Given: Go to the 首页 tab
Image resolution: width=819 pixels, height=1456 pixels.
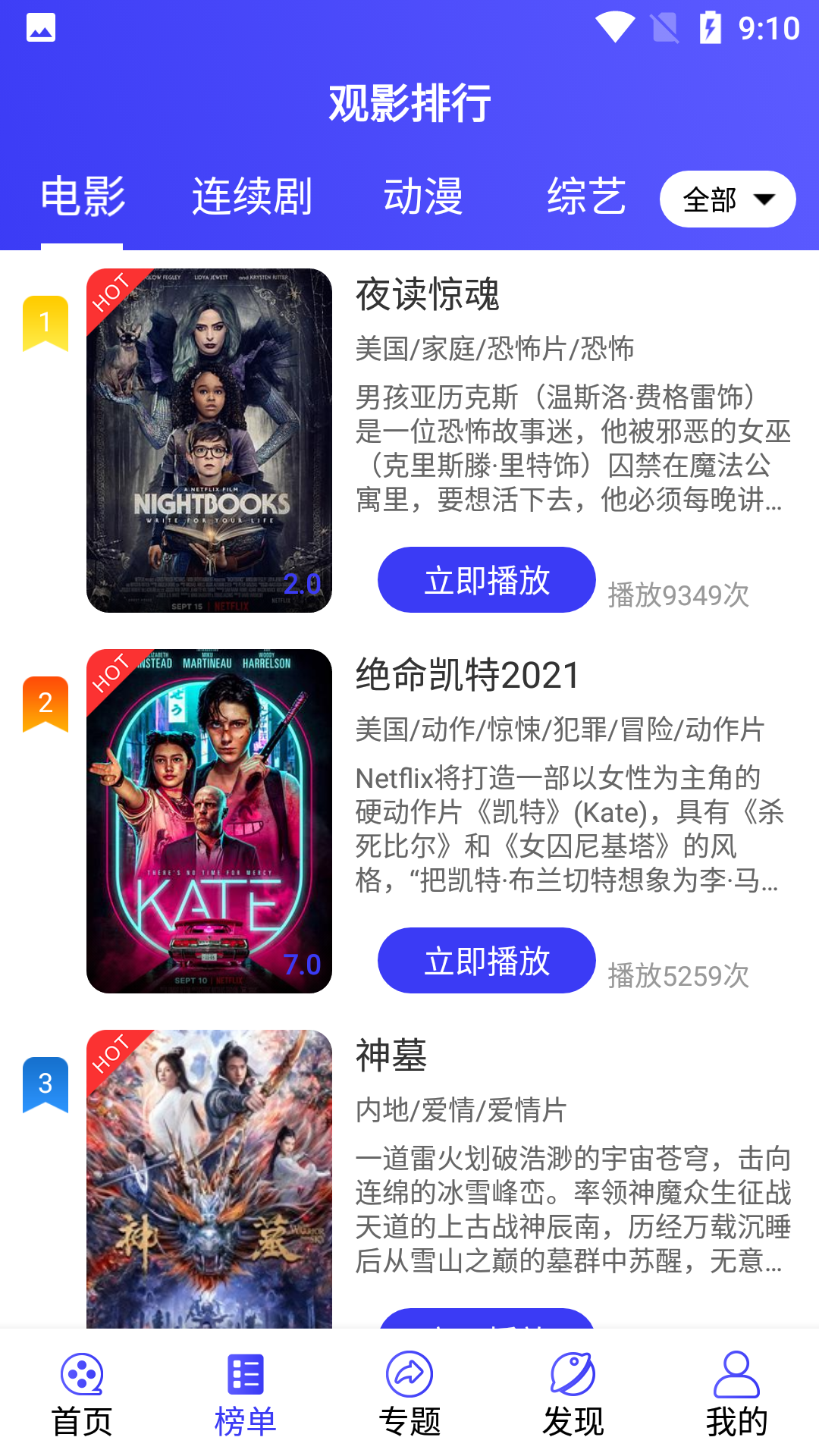Looking at the screenshot, I should point(82,1395).
